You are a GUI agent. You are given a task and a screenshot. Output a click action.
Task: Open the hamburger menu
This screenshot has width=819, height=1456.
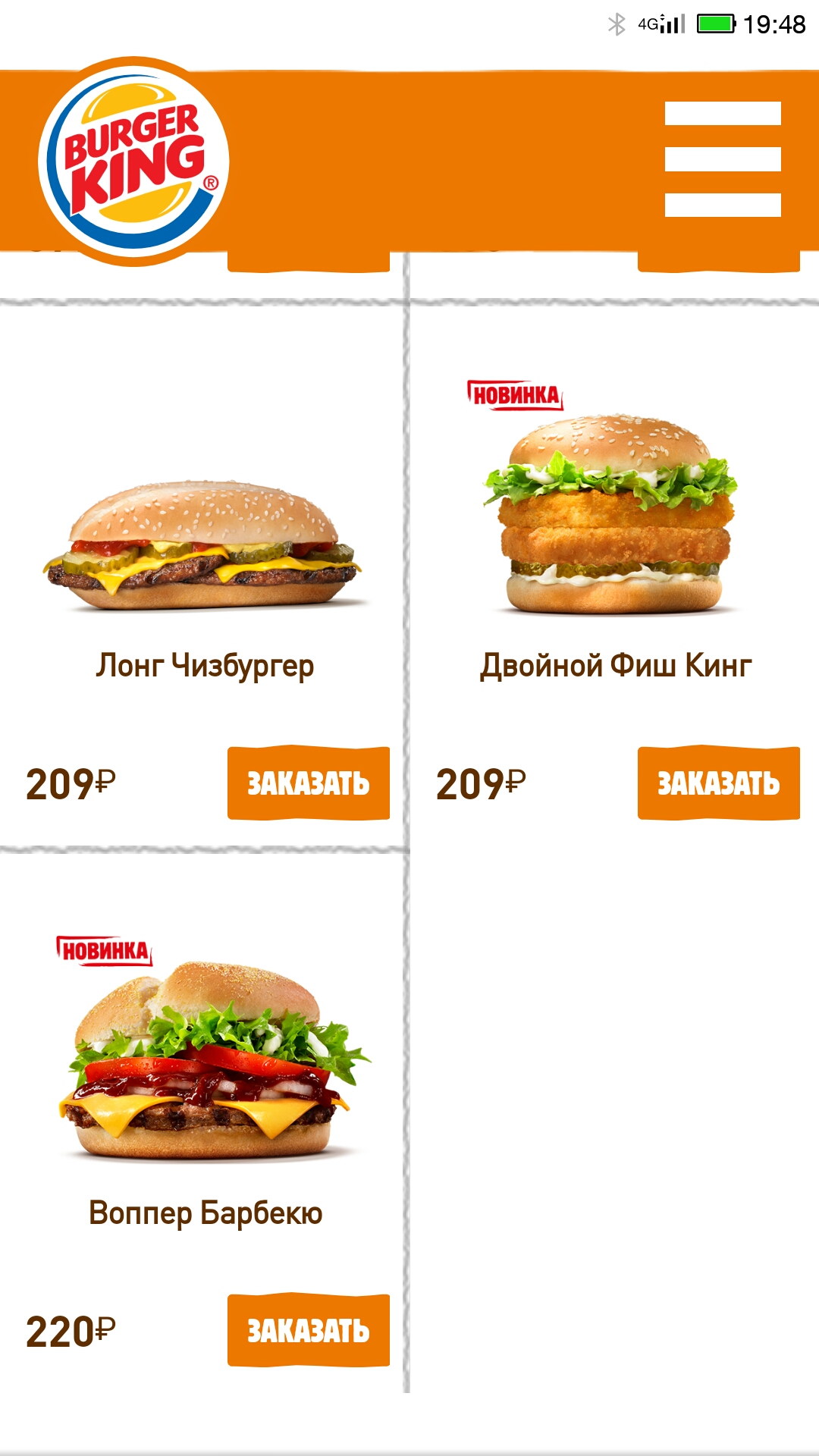click(x=723, y=159)
